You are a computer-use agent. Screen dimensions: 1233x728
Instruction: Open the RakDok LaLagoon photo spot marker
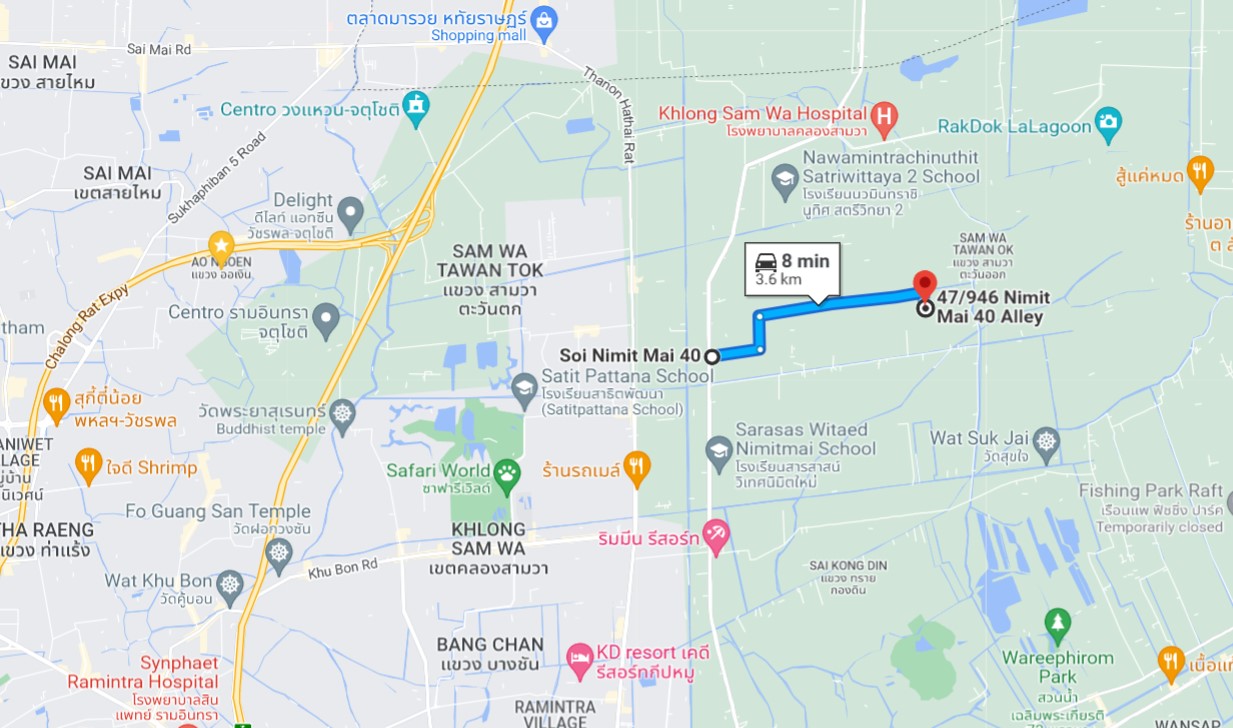(x=1107, y=125)
